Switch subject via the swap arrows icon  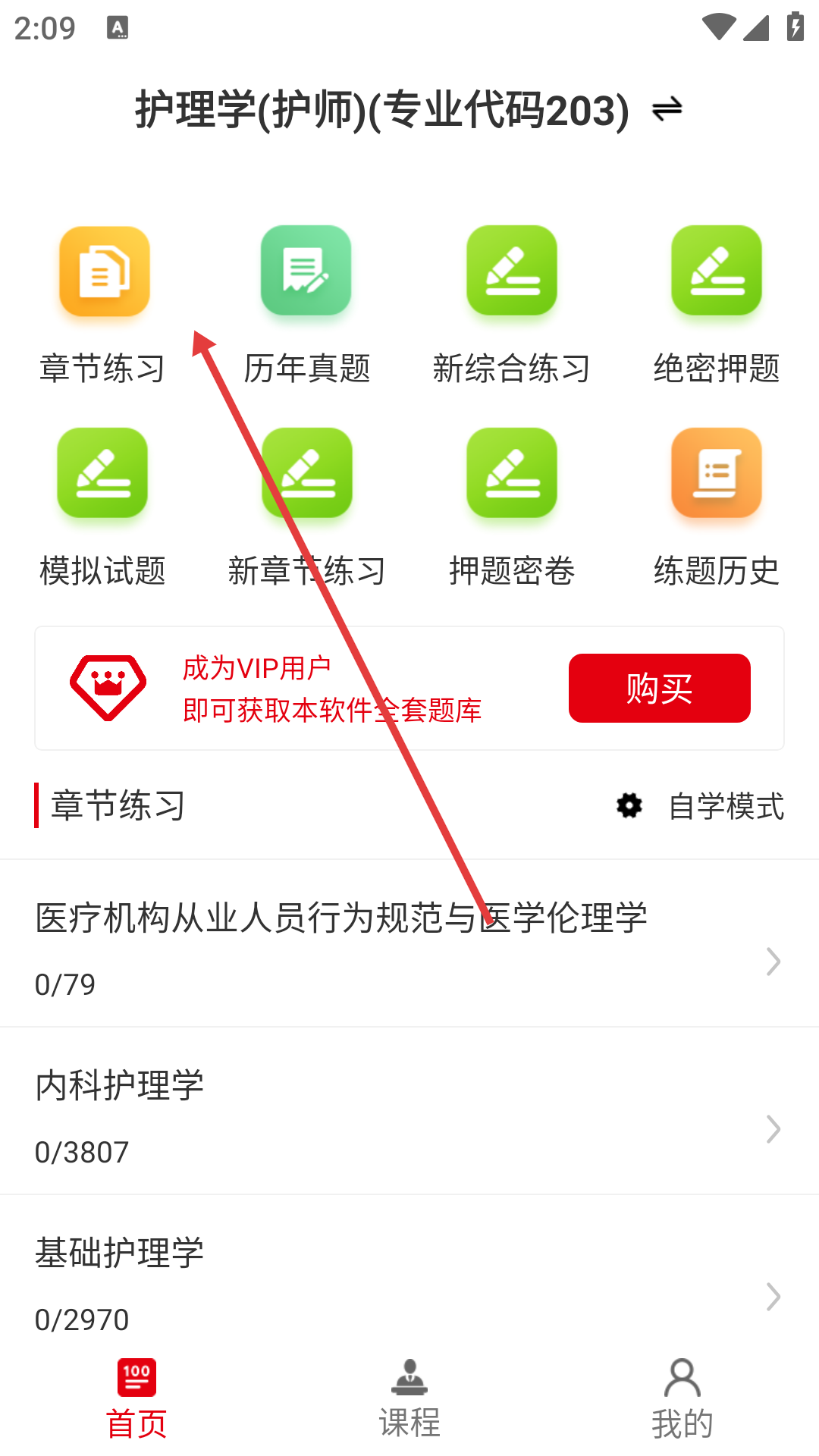tap(667, 110)
